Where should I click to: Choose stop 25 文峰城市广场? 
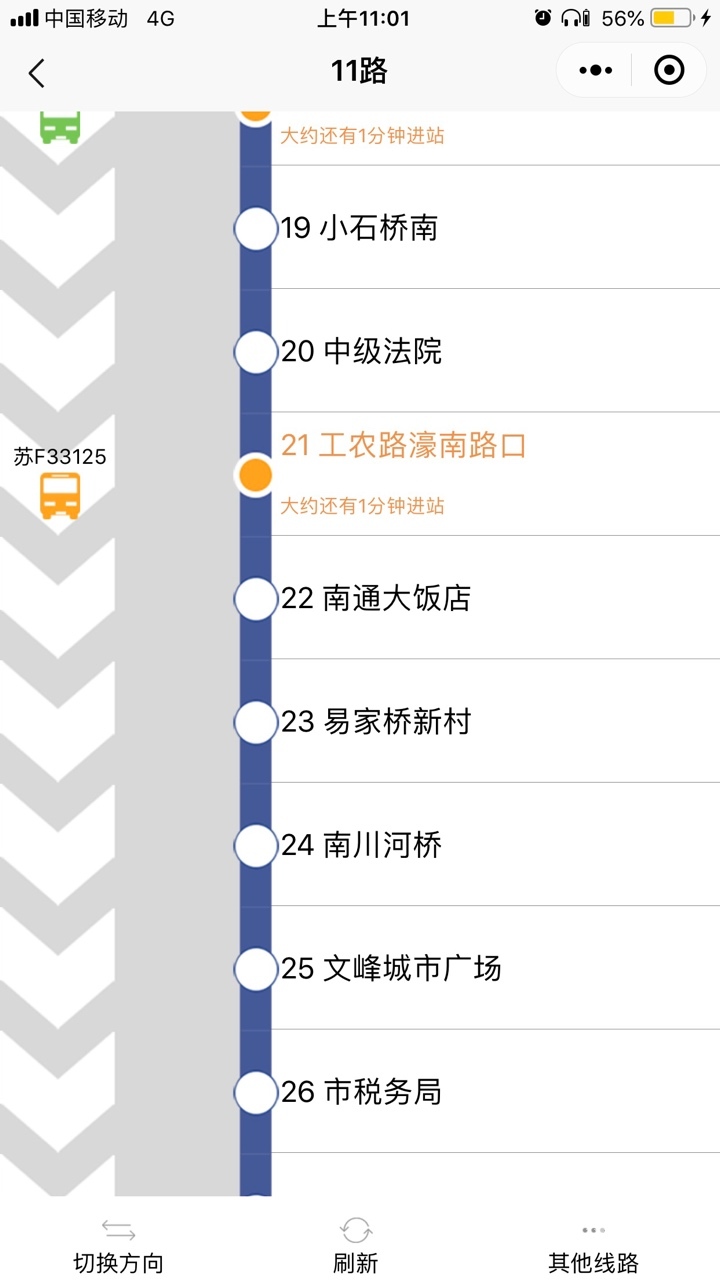pos(391,968)
